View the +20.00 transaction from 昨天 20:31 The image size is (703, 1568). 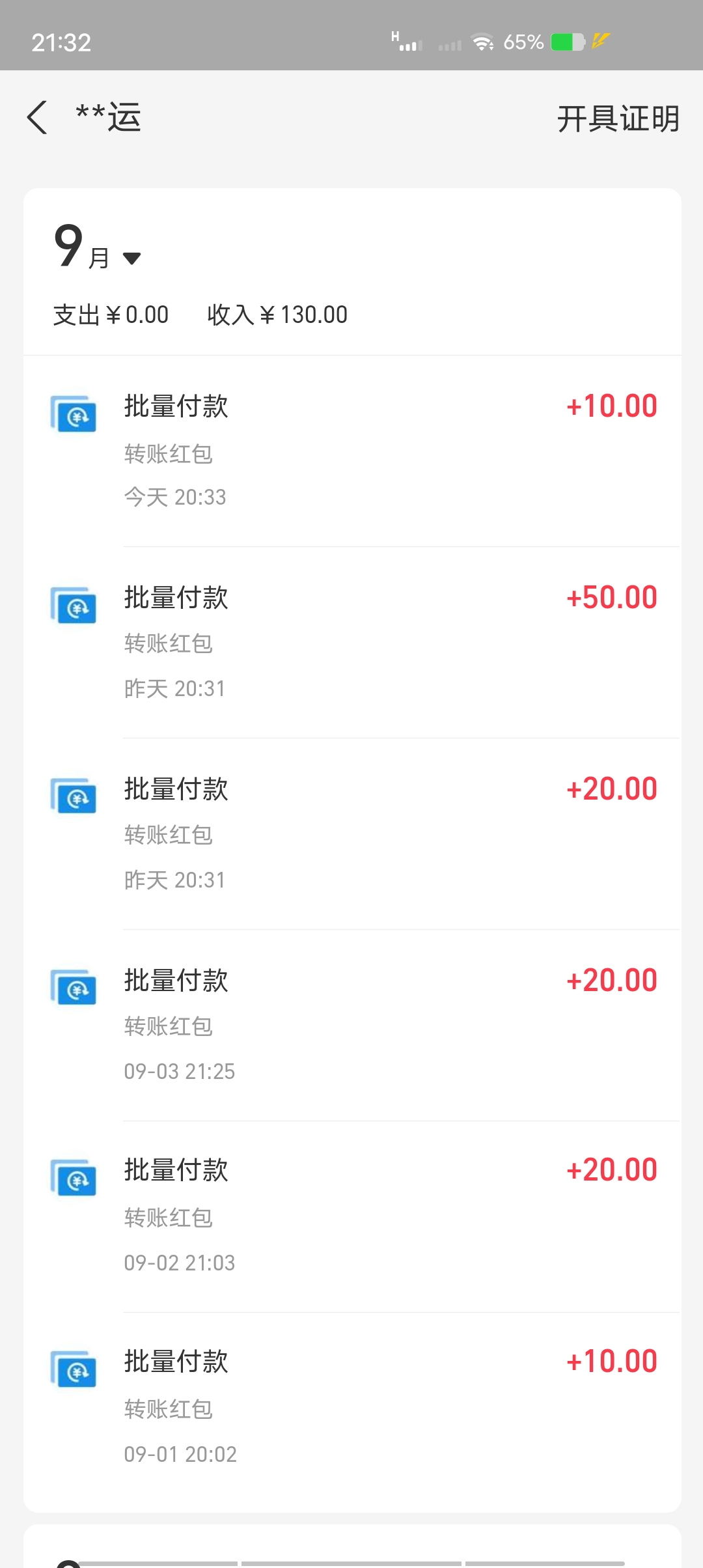coord(352,834)
